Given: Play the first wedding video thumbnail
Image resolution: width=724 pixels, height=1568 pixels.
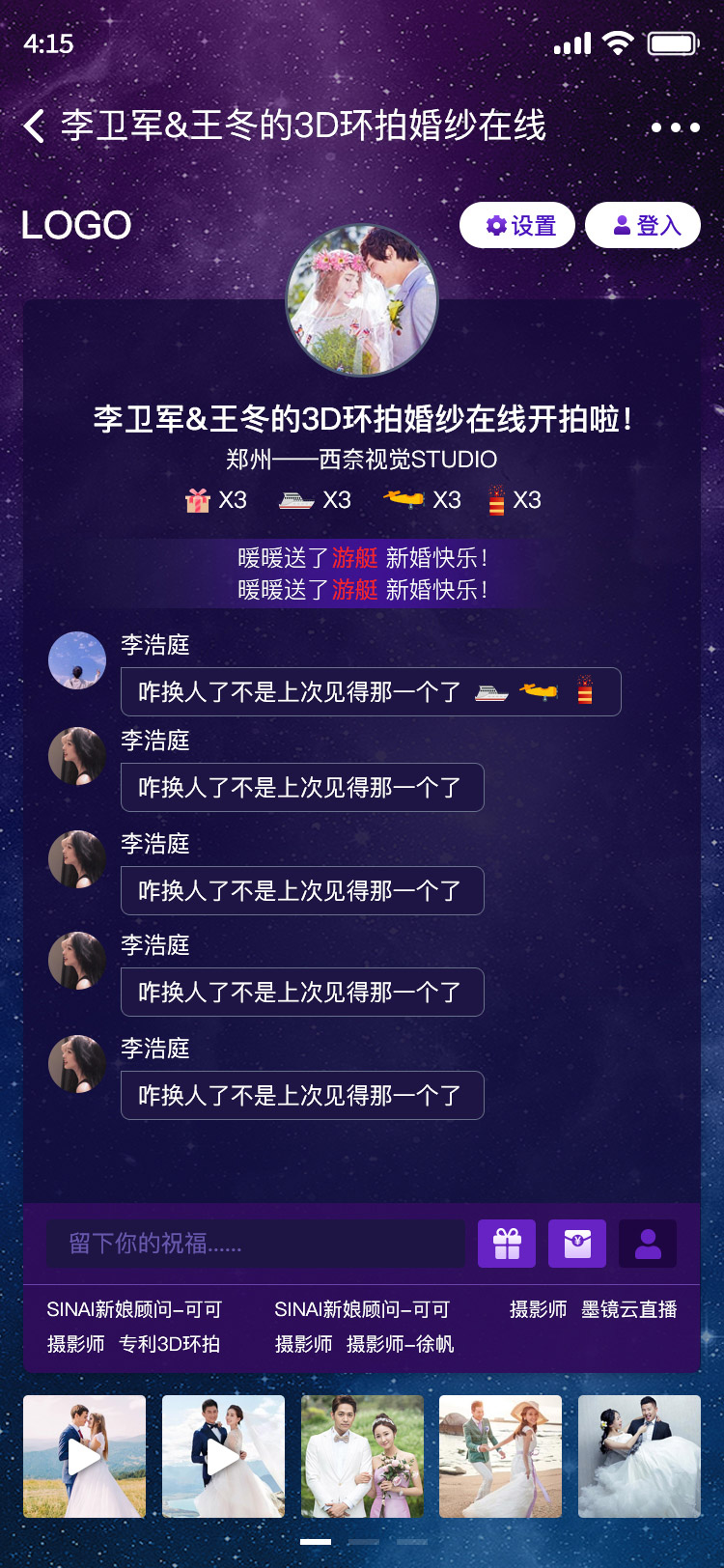Looking at the screenshot, I should [85, 1456].
